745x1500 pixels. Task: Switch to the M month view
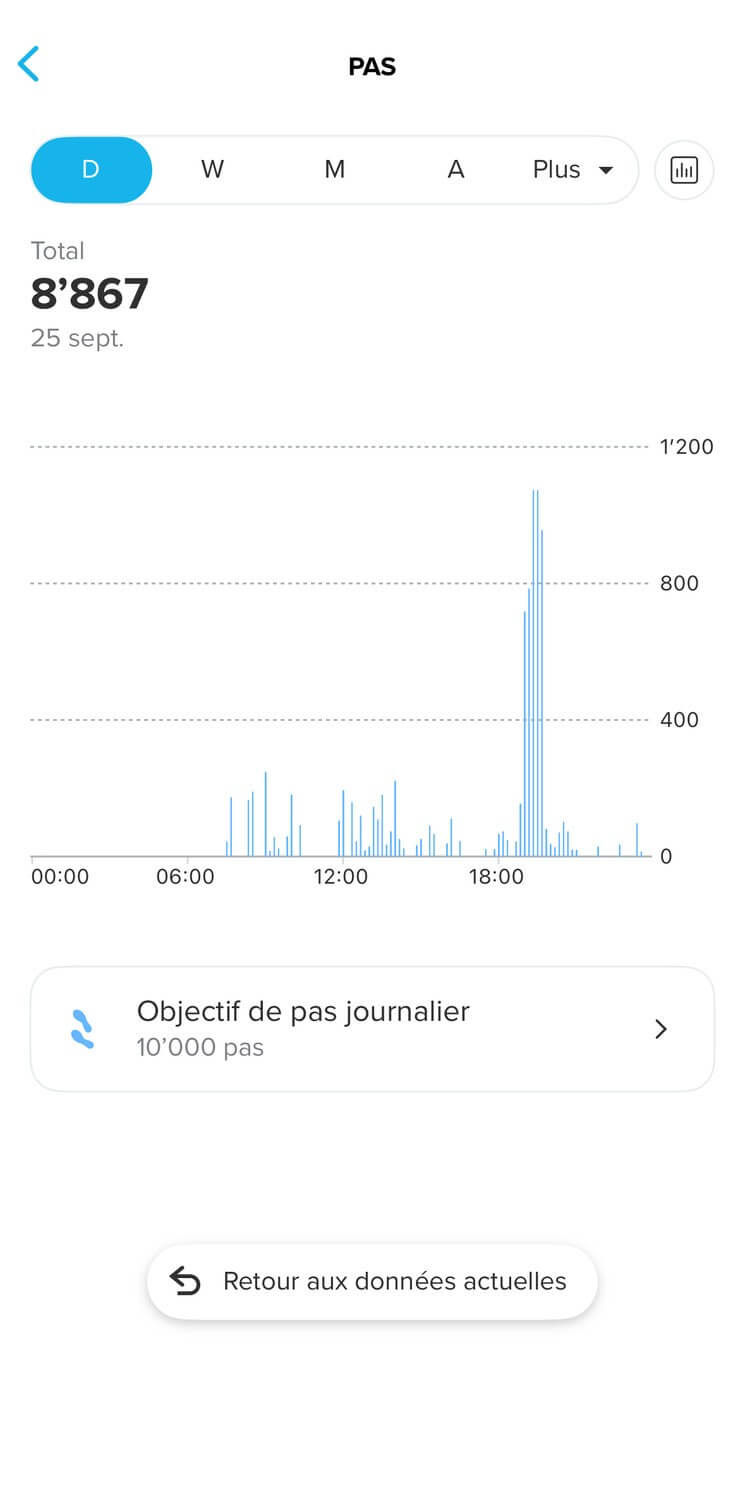334,170
